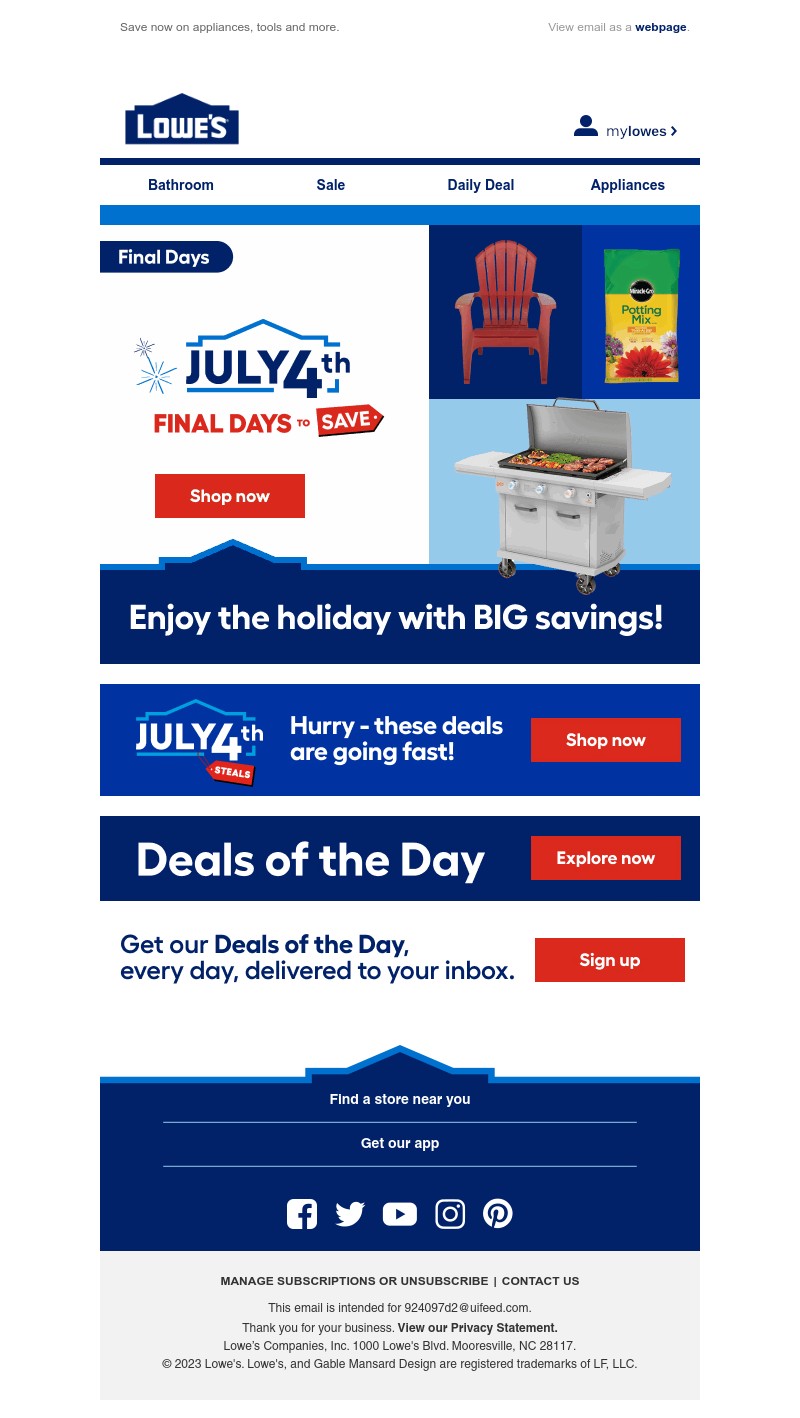Open the YouTube channel icon
This screenshot has height=1418, width=800.
coord(400,1214)
